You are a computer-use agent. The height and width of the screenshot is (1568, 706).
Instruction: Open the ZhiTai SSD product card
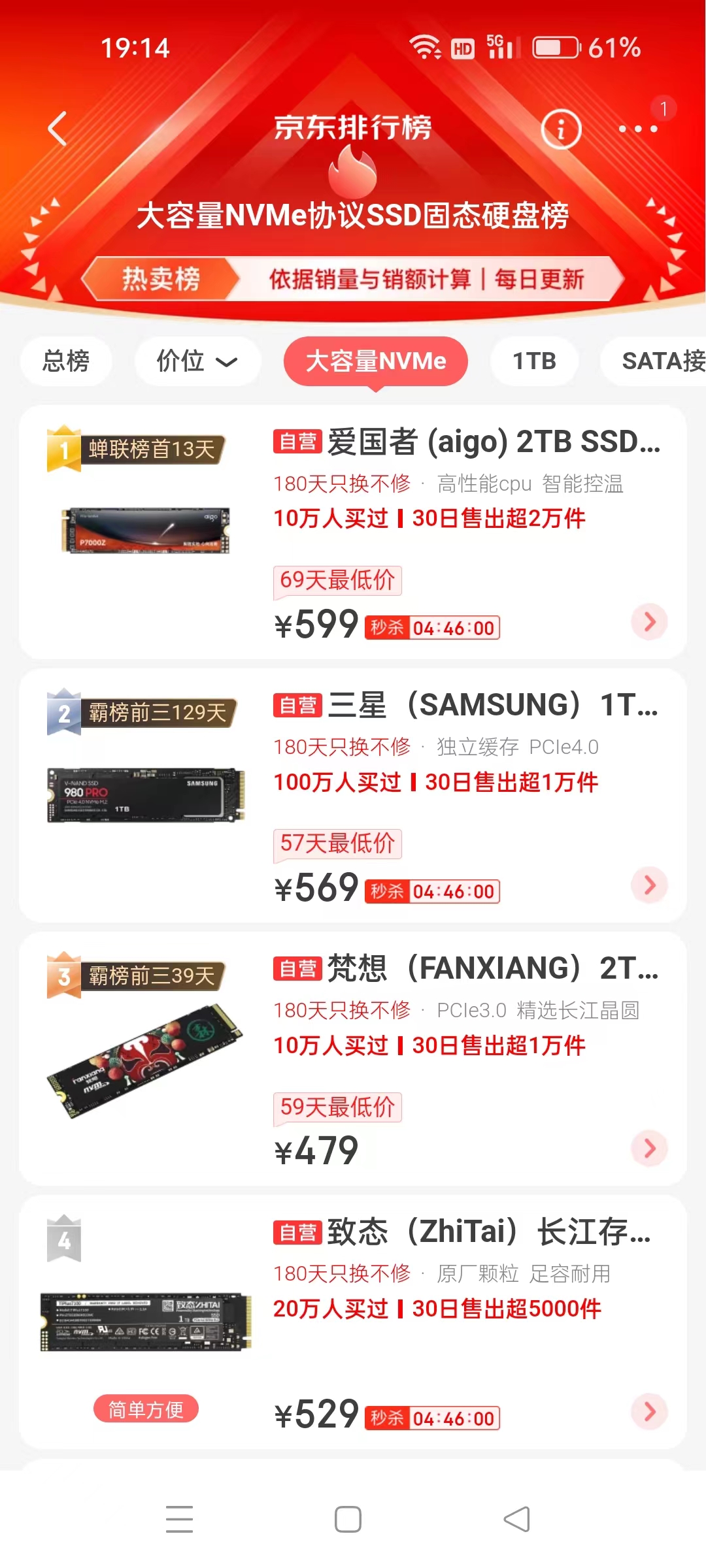click(462, 1232)
